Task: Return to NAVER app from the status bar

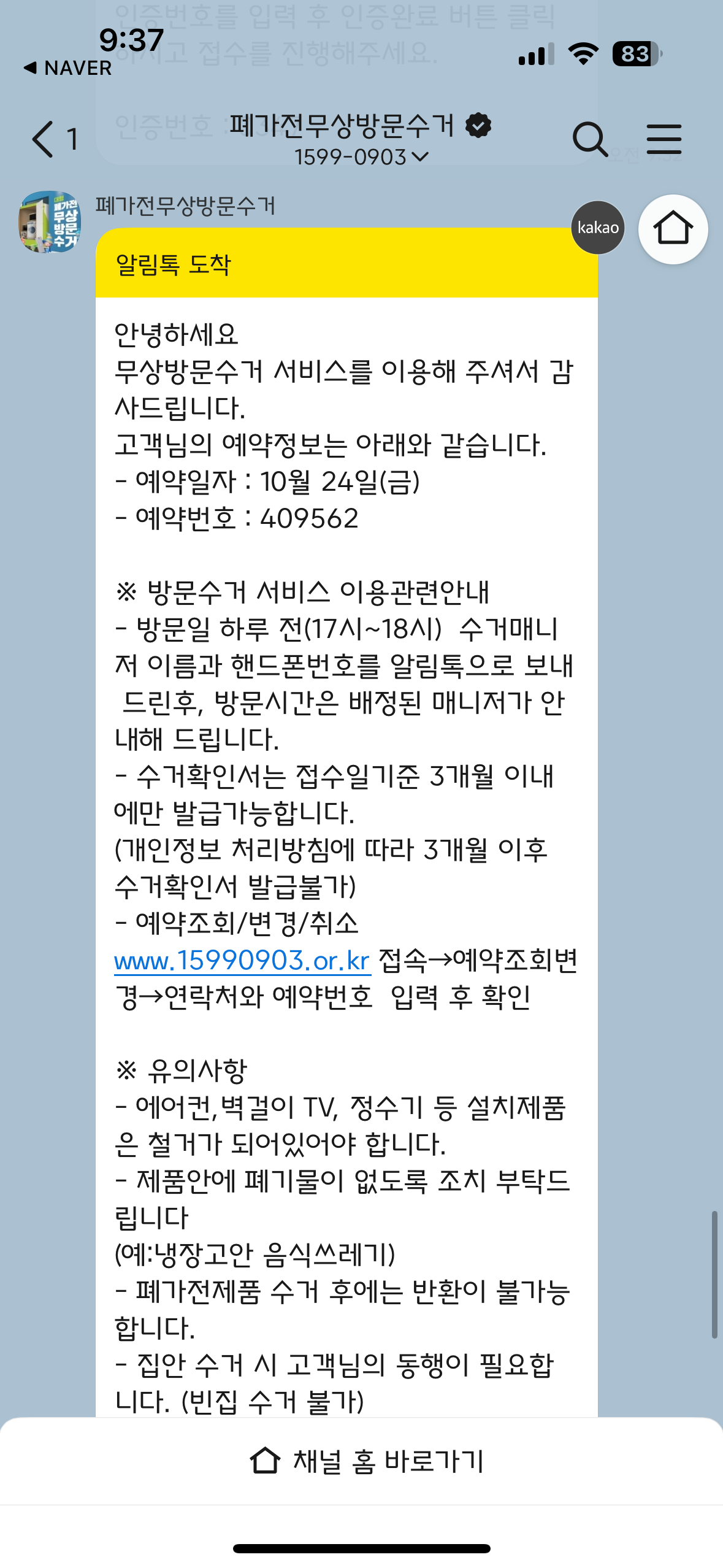Action: [67, 68]
